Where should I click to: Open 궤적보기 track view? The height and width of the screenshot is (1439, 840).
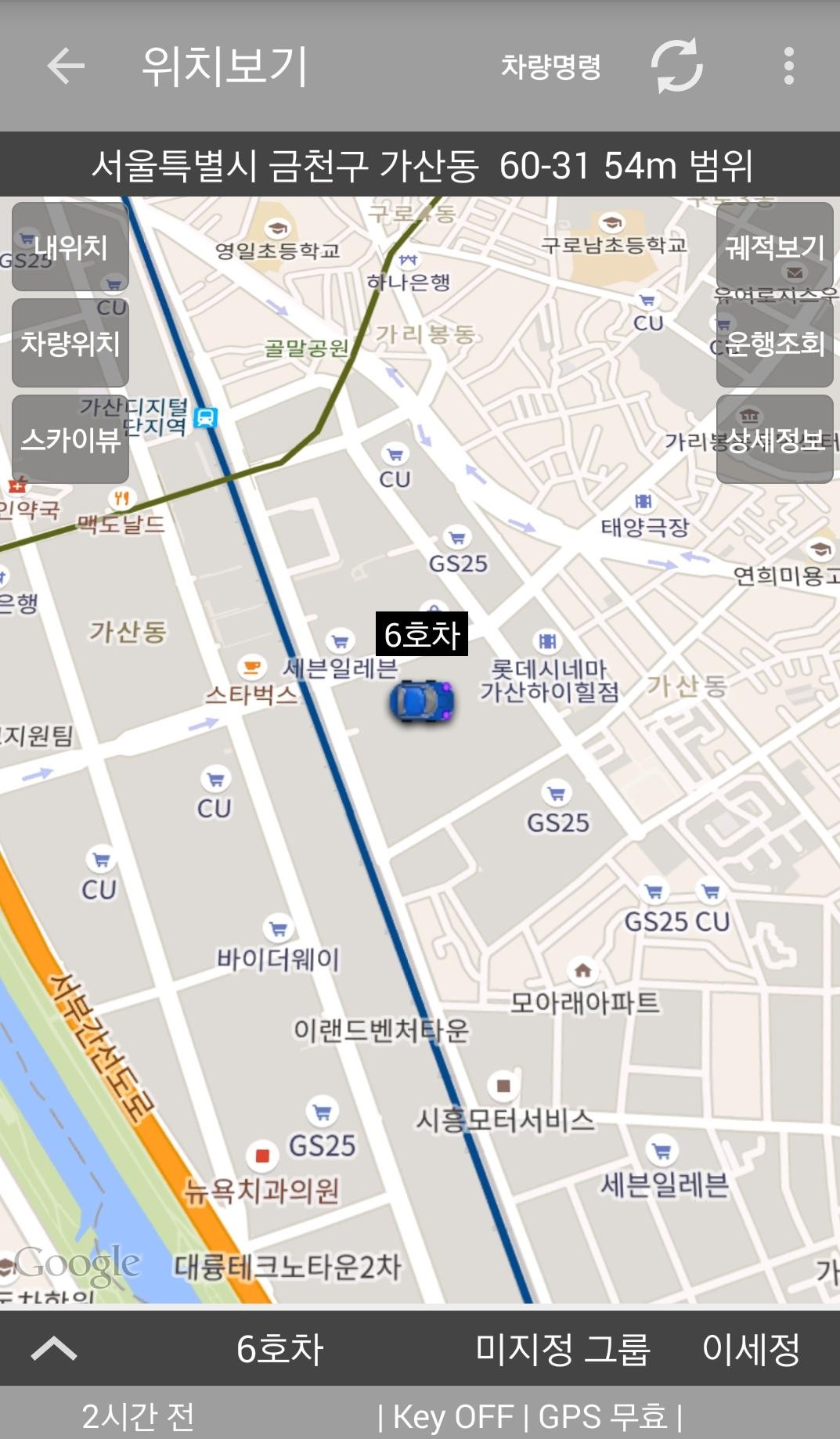coord(774,247)
